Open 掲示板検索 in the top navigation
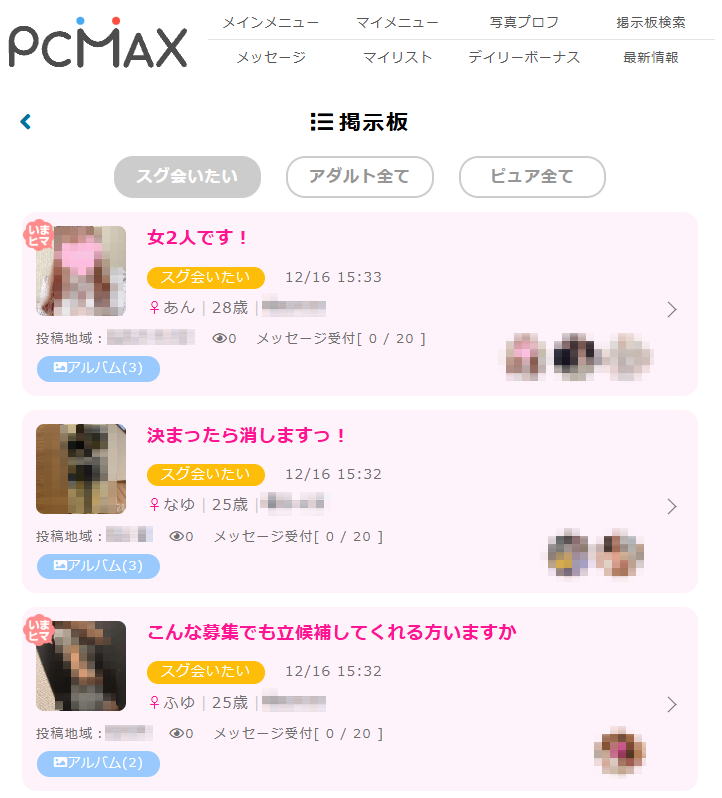Image resolution: width=722 pixels, height=798 pixels. (650, 22)
